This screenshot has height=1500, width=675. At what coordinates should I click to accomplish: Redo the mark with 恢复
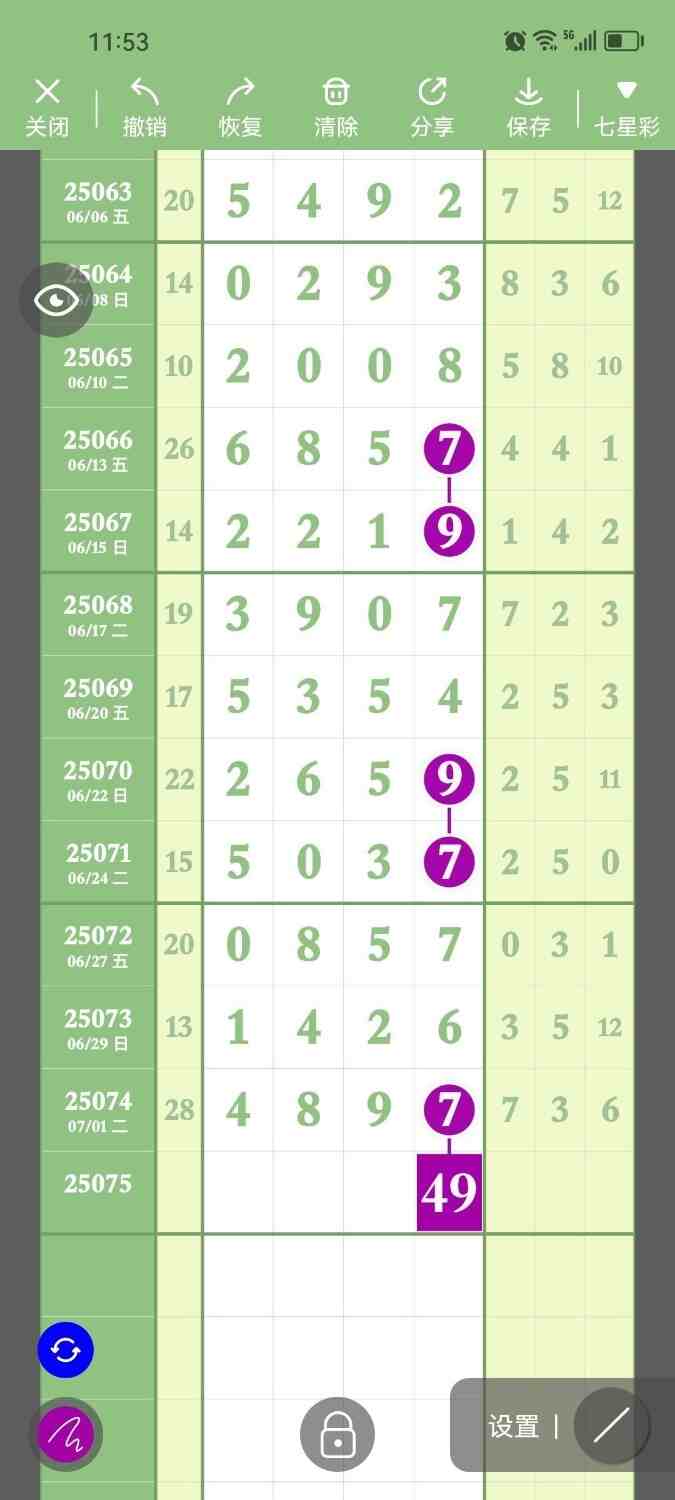[x=240, y=108]
